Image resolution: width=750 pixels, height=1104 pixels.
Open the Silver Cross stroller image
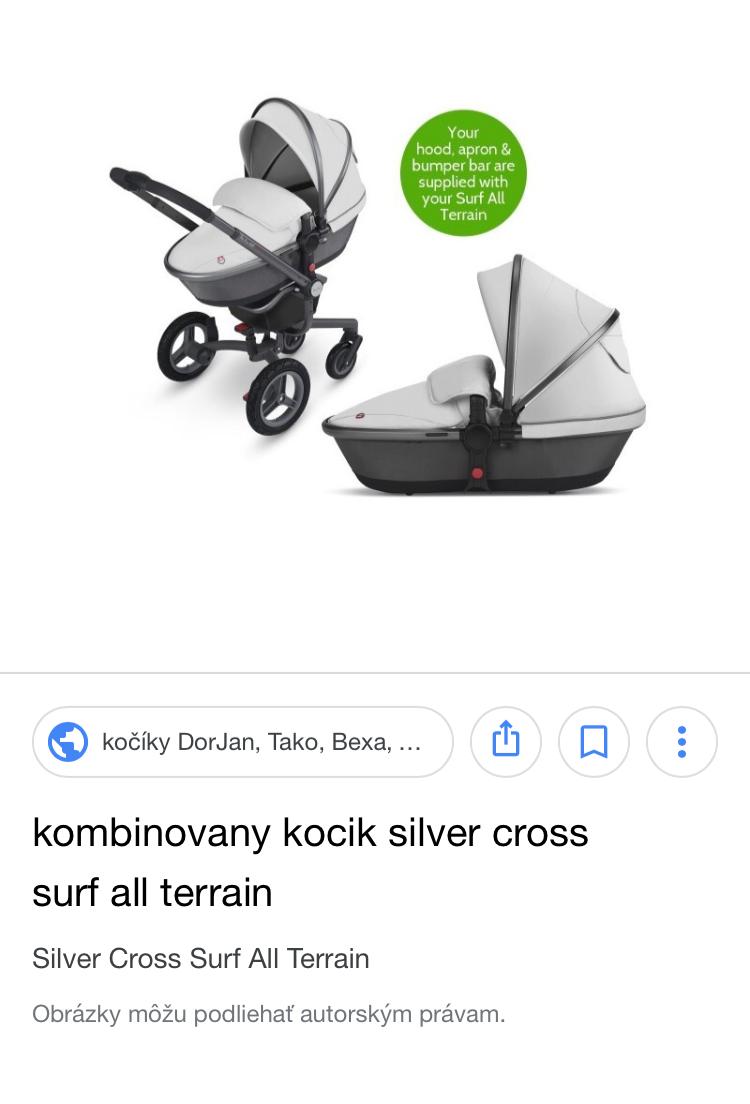(x=375, y=300)
